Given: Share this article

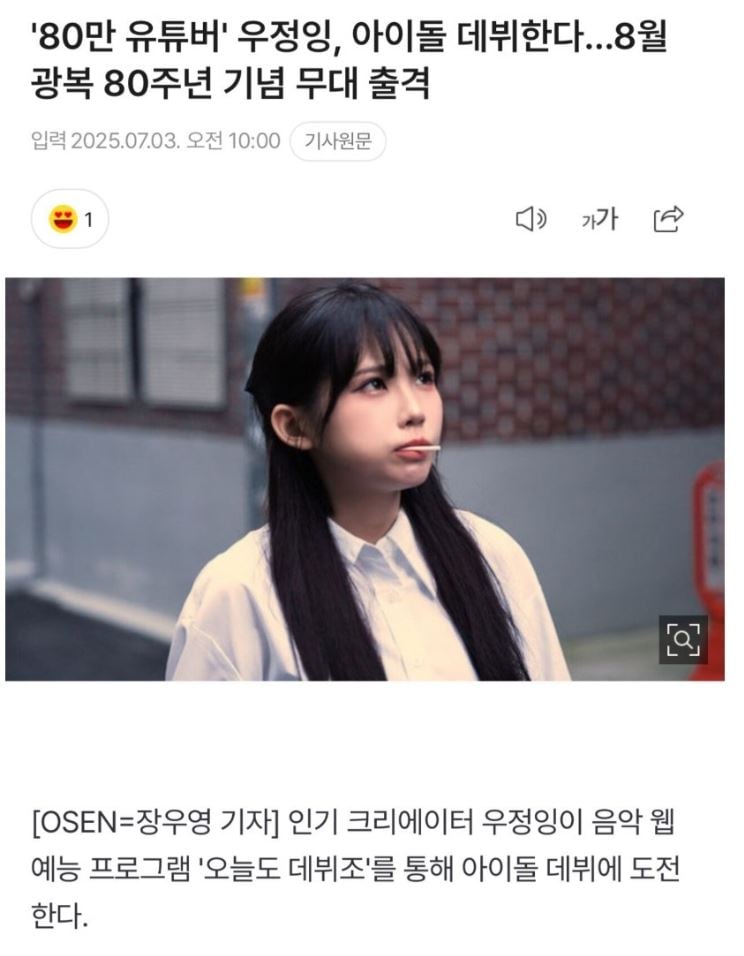Looking at the screenshot, I should coord(667,219).
